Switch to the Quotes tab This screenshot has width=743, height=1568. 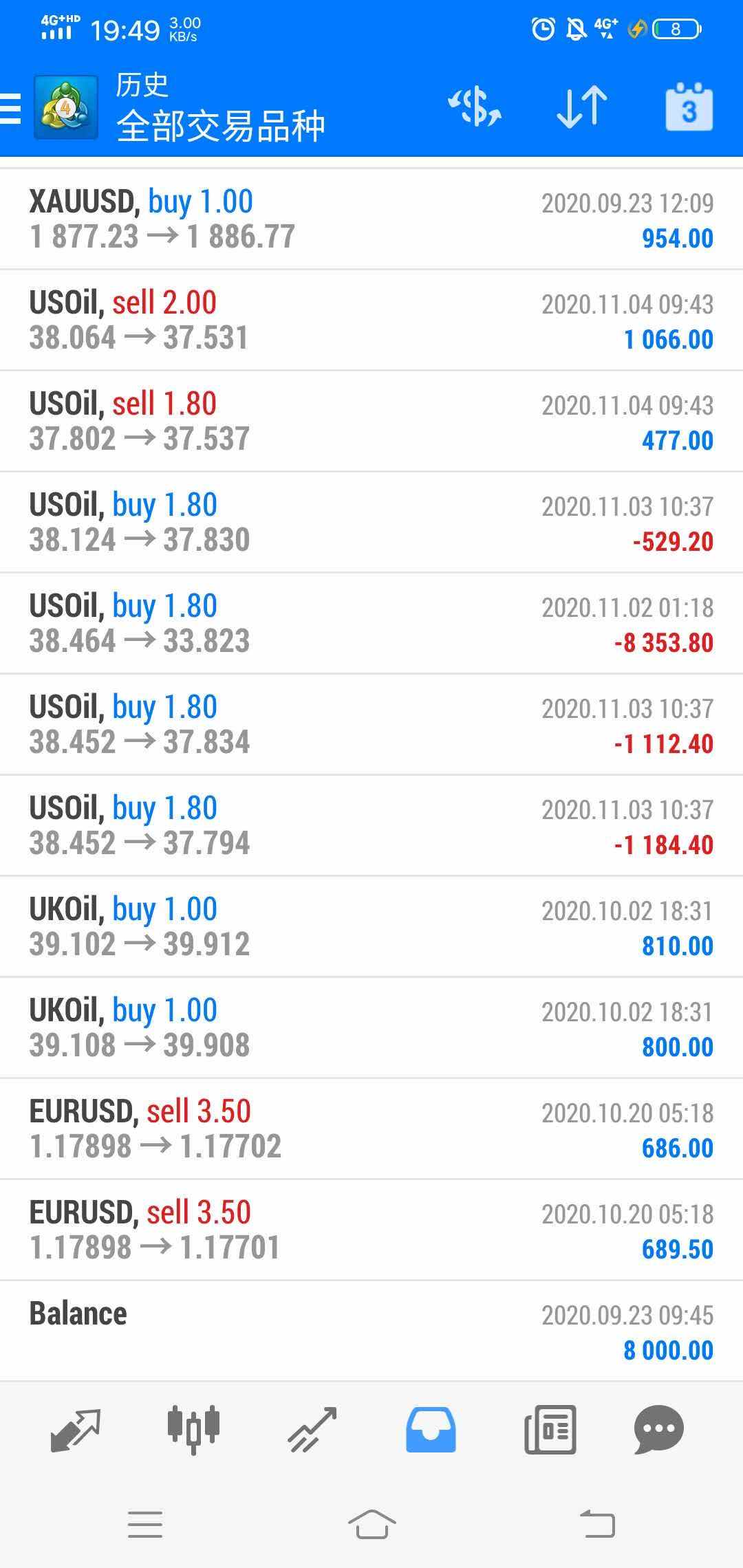76,1430
